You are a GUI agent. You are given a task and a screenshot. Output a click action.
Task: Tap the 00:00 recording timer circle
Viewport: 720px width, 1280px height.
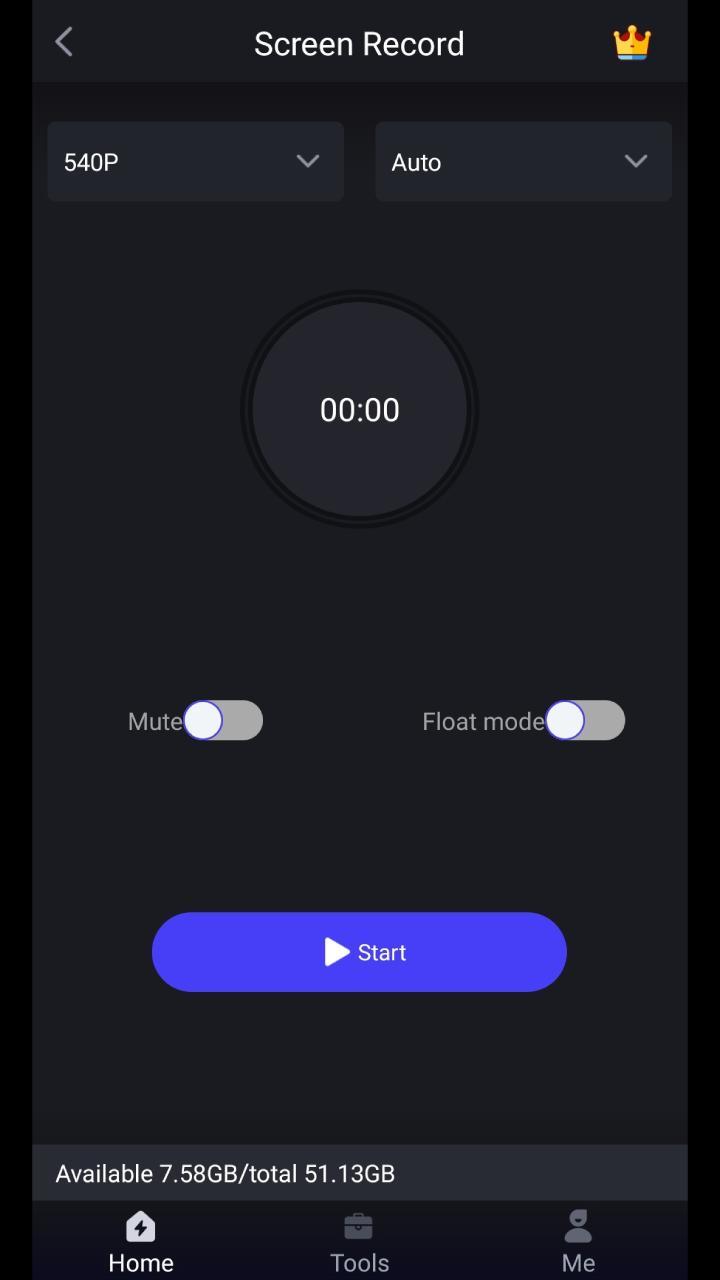coord(360,409)
